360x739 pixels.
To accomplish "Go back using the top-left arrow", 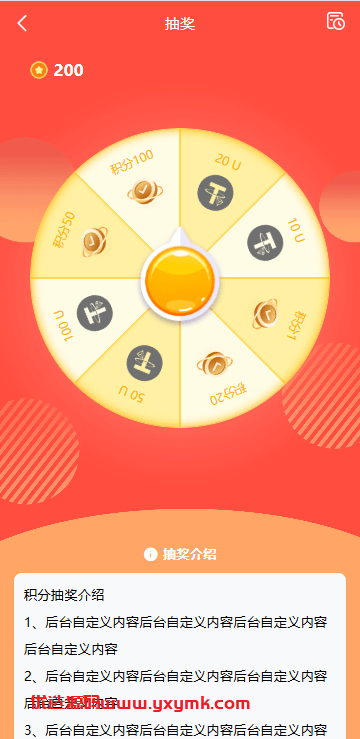I will click(22, 23).
